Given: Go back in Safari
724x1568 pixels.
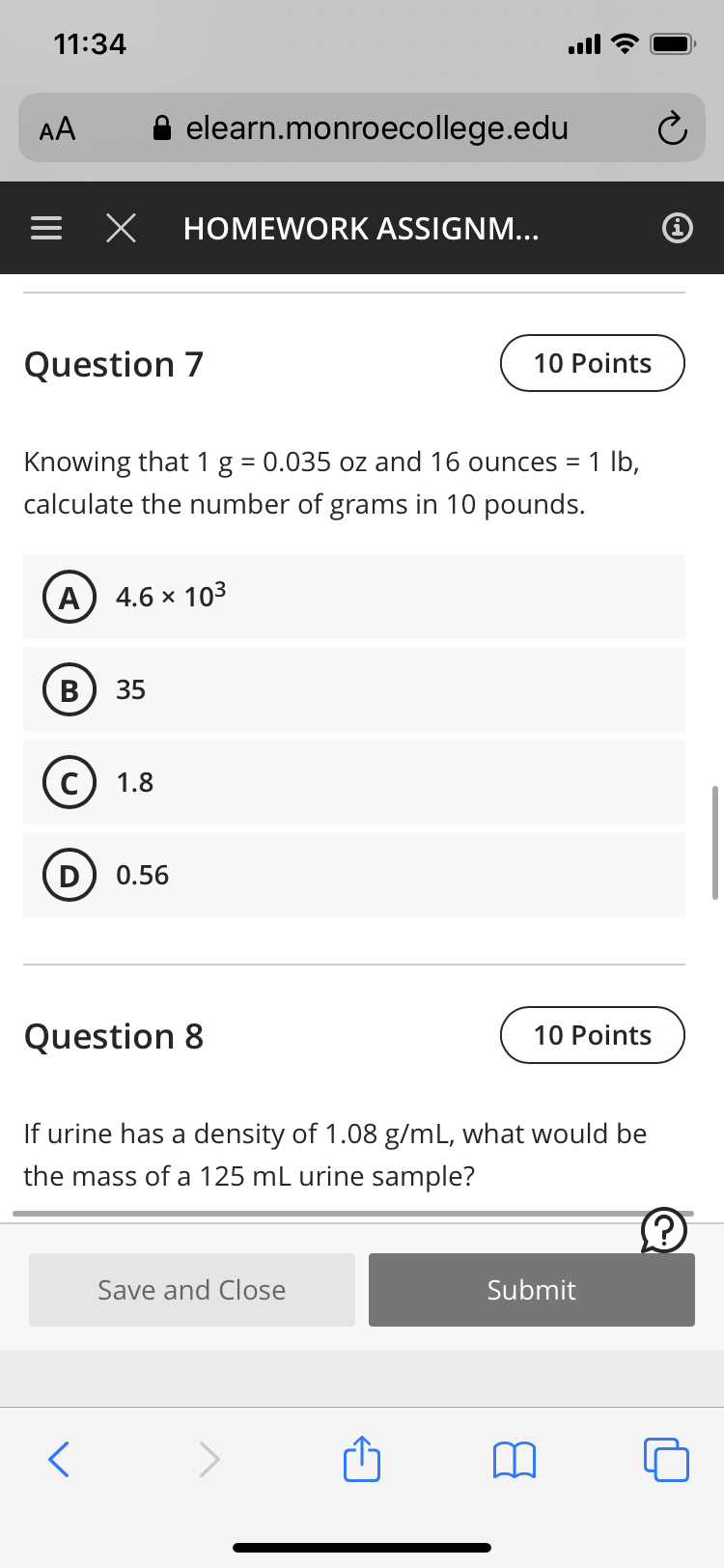Looking at the screenshot, I should click(x=59, y=1459).
